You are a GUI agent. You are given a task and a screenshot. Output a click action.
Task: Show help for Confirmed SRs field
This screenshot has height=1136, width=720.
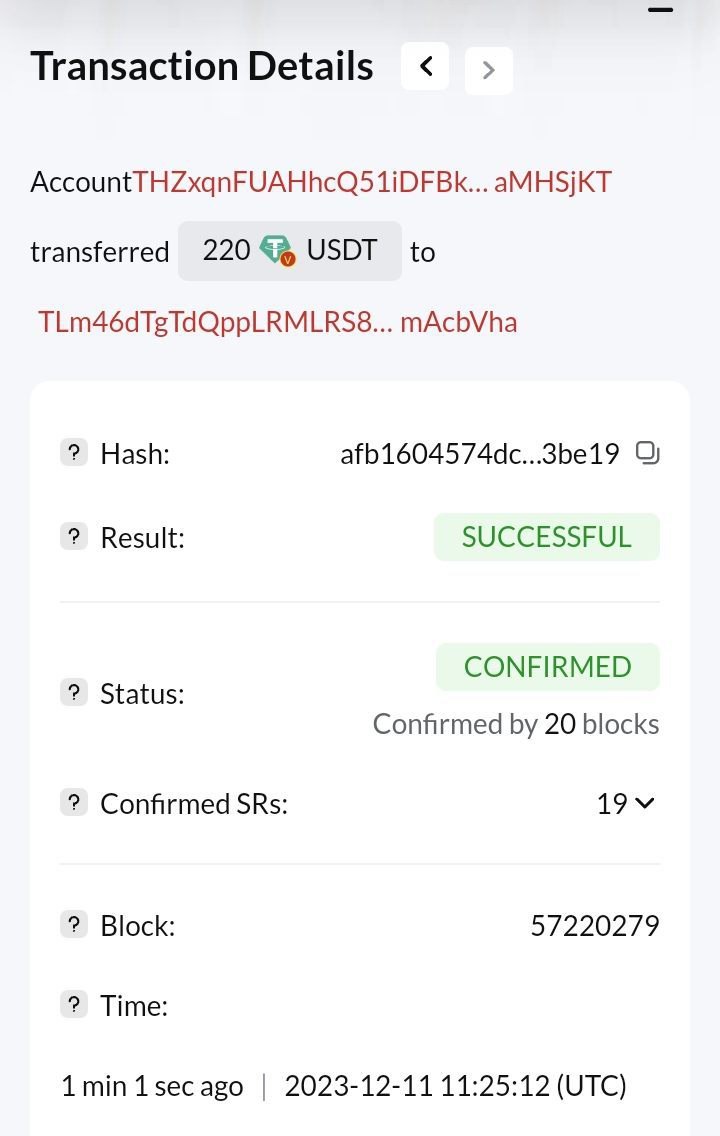pos(74,803)
